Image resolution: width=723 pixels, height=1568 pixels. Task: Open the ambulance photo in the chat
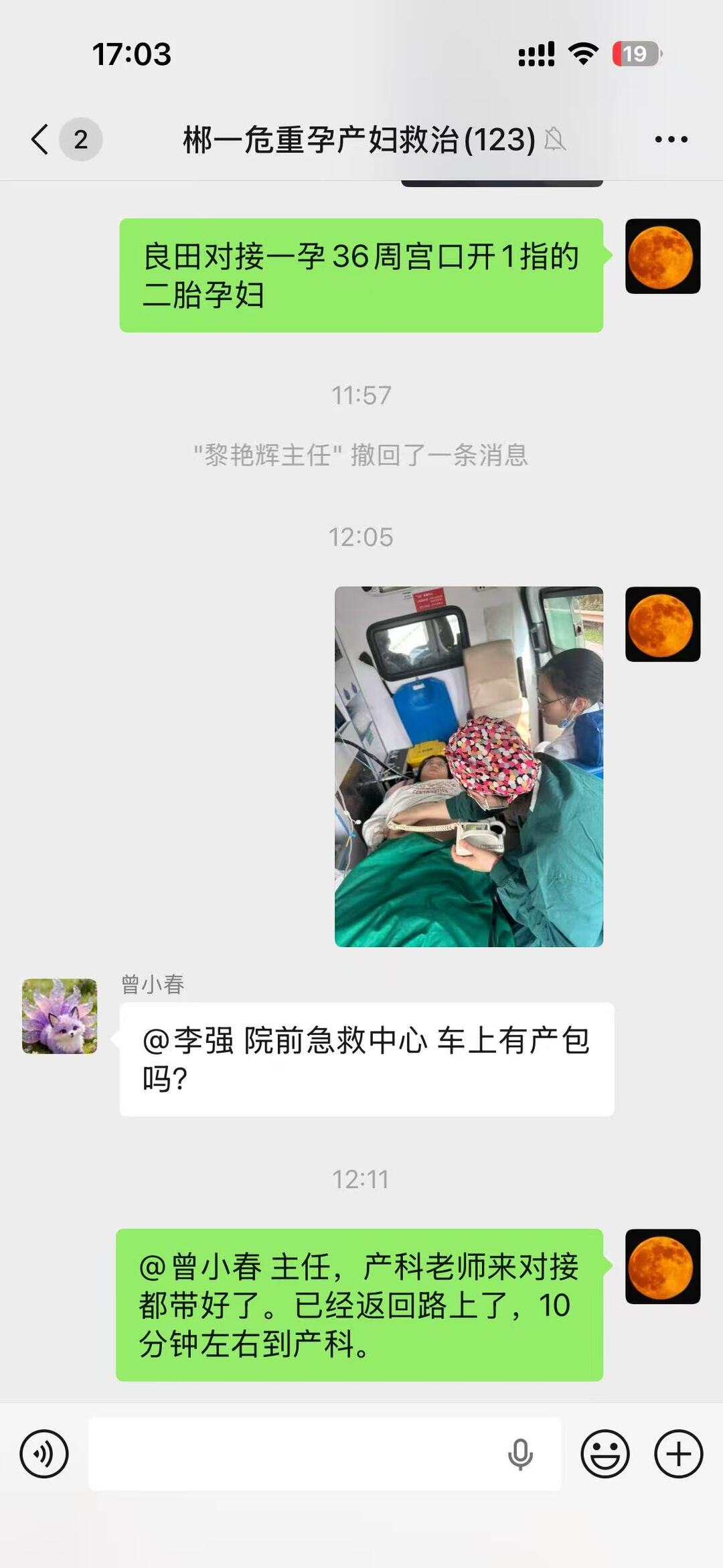(469, 766)
